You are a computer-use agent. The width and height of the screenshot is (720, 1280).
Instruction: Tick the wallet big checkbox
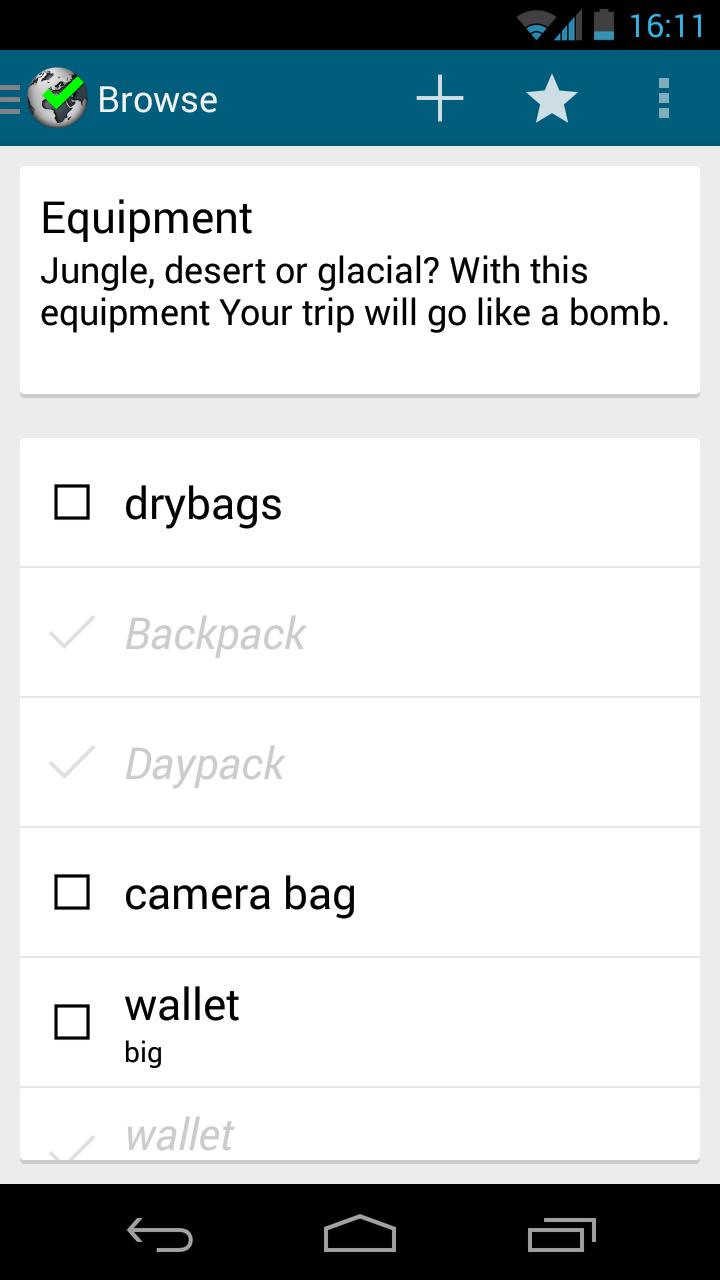pyautogui.click(x=72, y=1022)
